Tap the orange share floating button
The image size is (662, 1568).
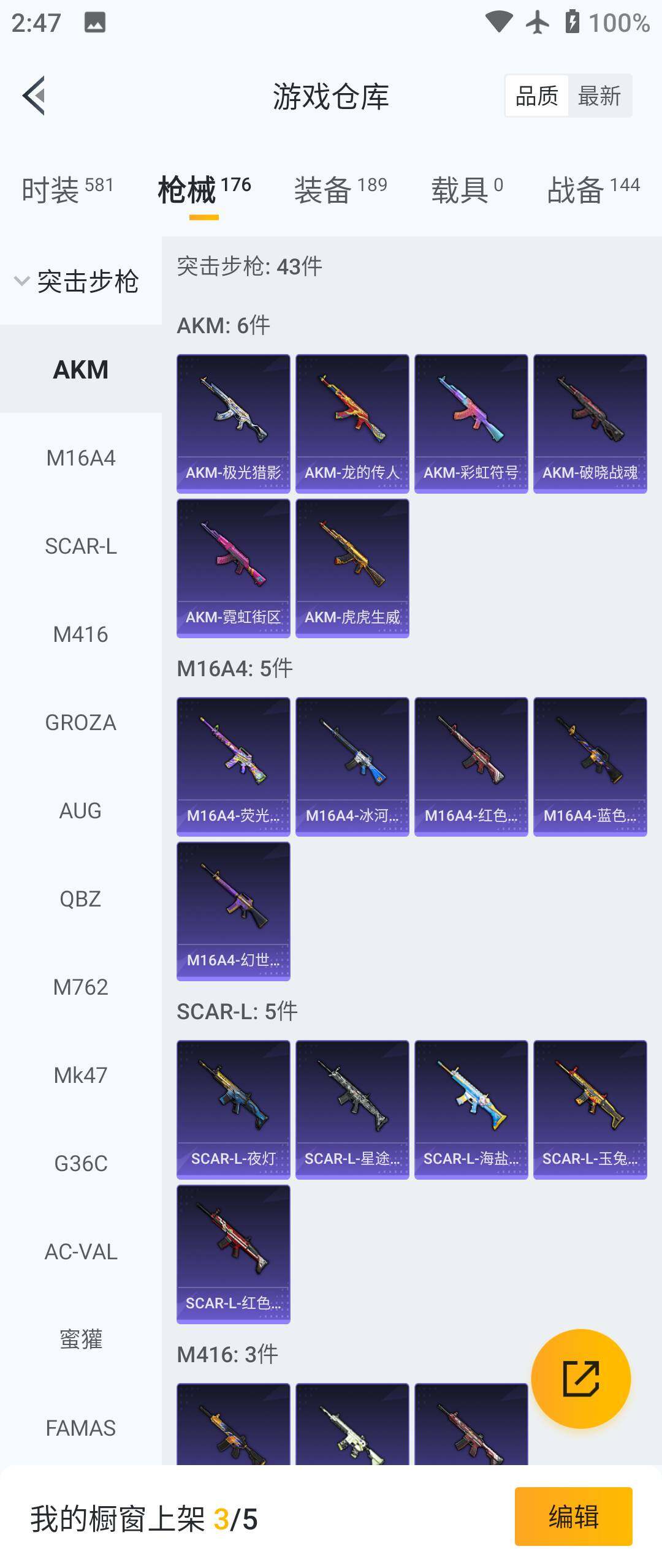[x=580, y=1379]
